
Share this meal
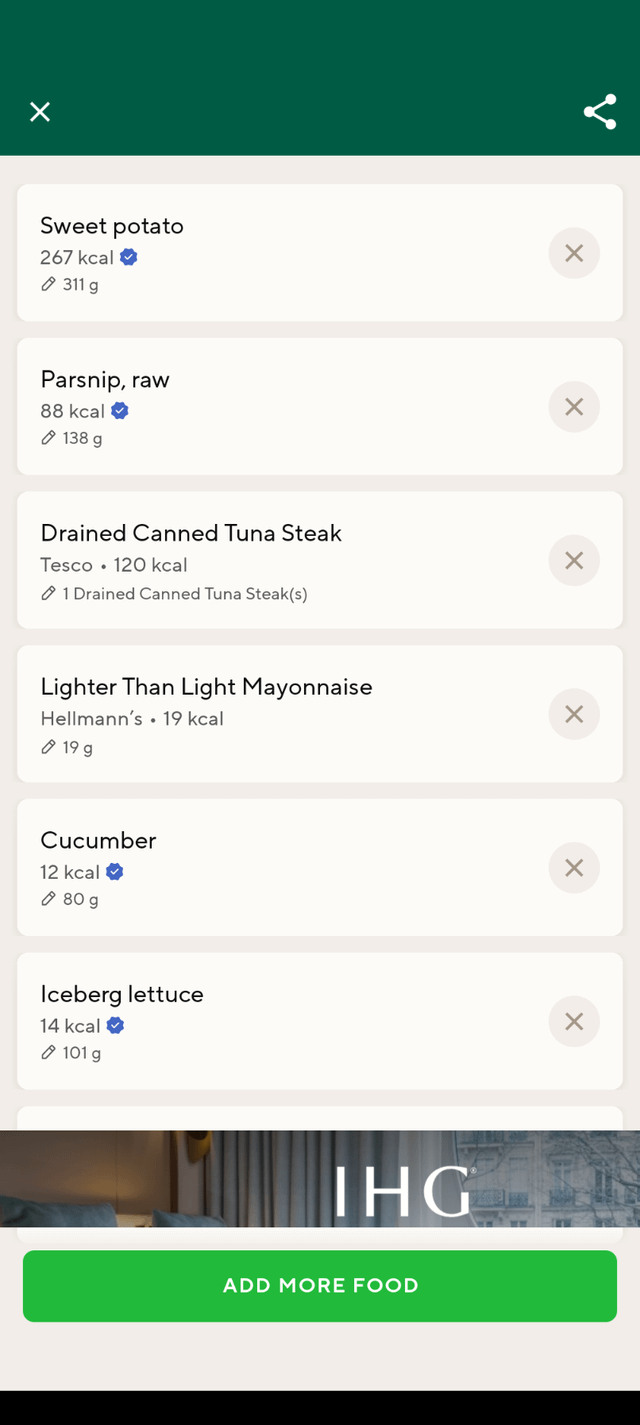[600, 112]
